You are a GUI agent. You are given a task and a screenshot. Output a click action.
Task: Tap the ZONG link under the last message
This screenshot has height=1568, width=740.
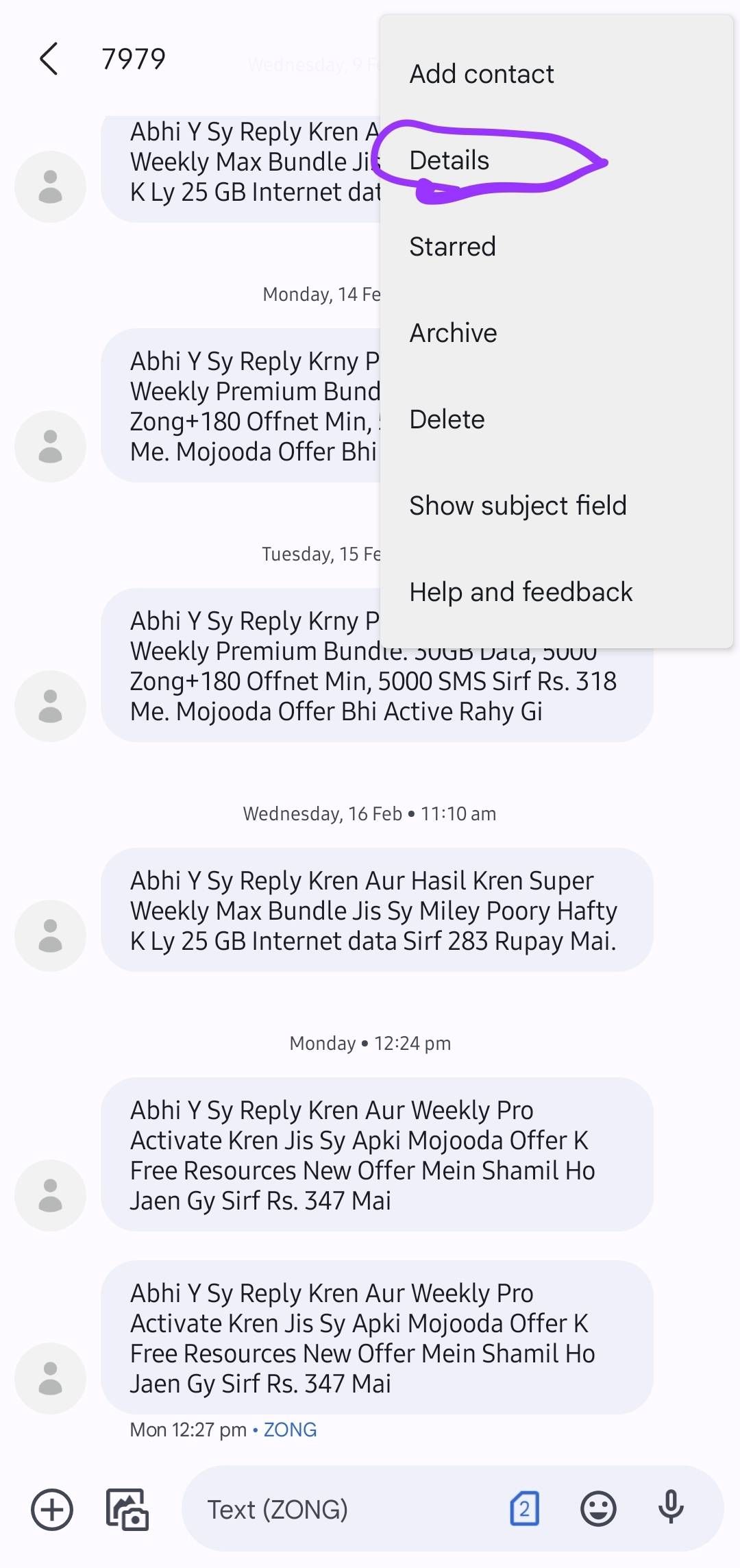click(288, 1429)
